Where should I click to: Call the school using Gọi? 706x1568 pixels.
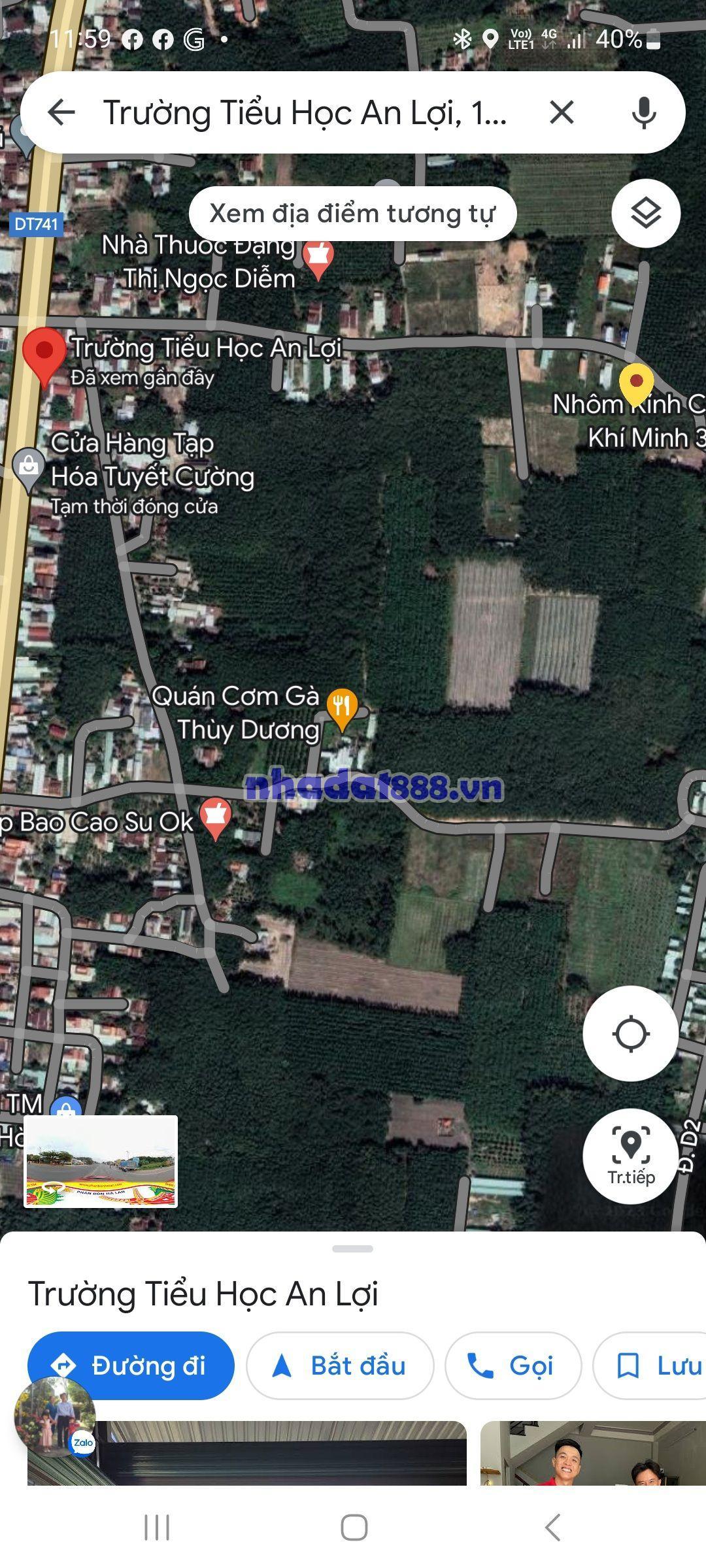pos(513,1365)
